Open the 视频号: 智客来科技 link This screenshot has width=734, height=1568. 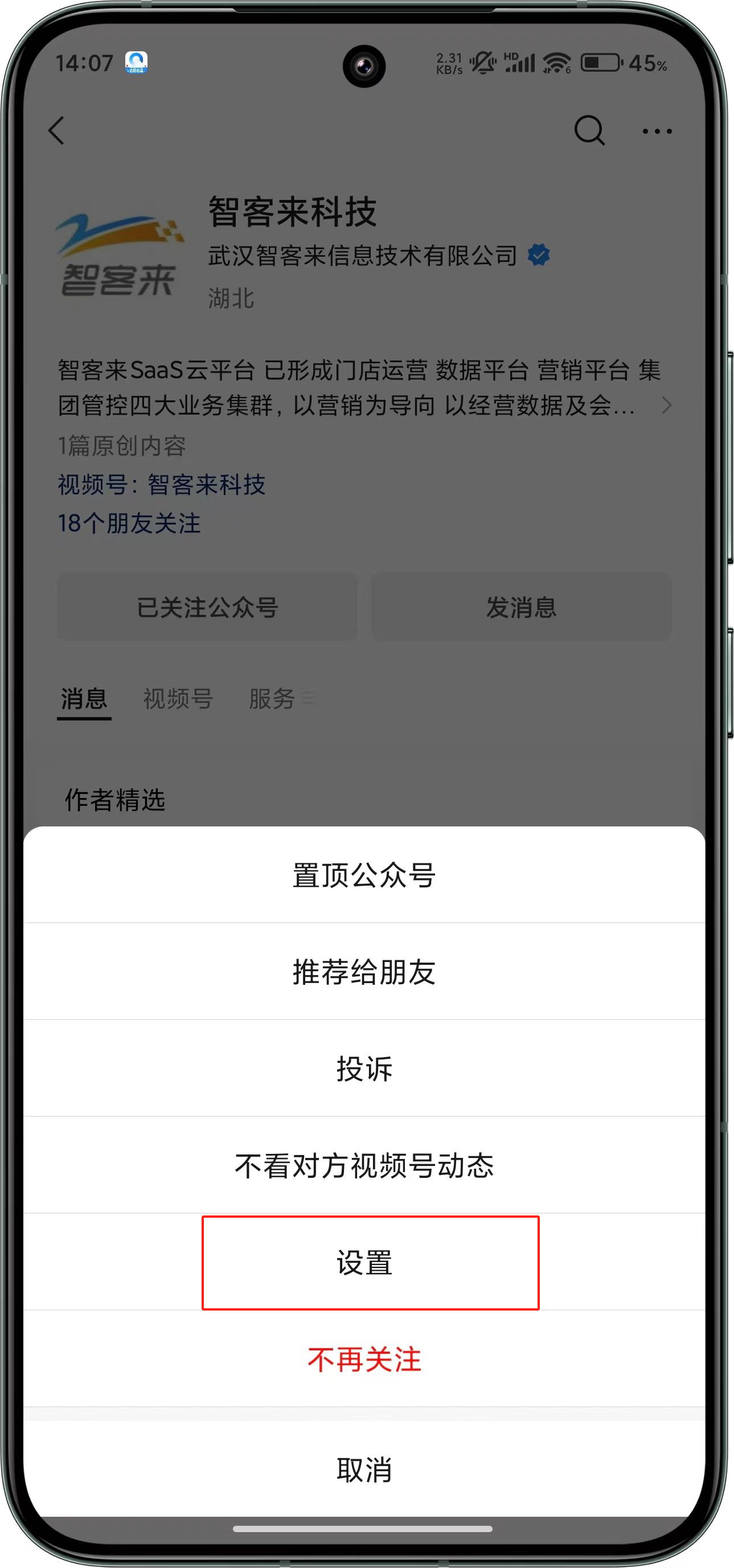[162, 485]
